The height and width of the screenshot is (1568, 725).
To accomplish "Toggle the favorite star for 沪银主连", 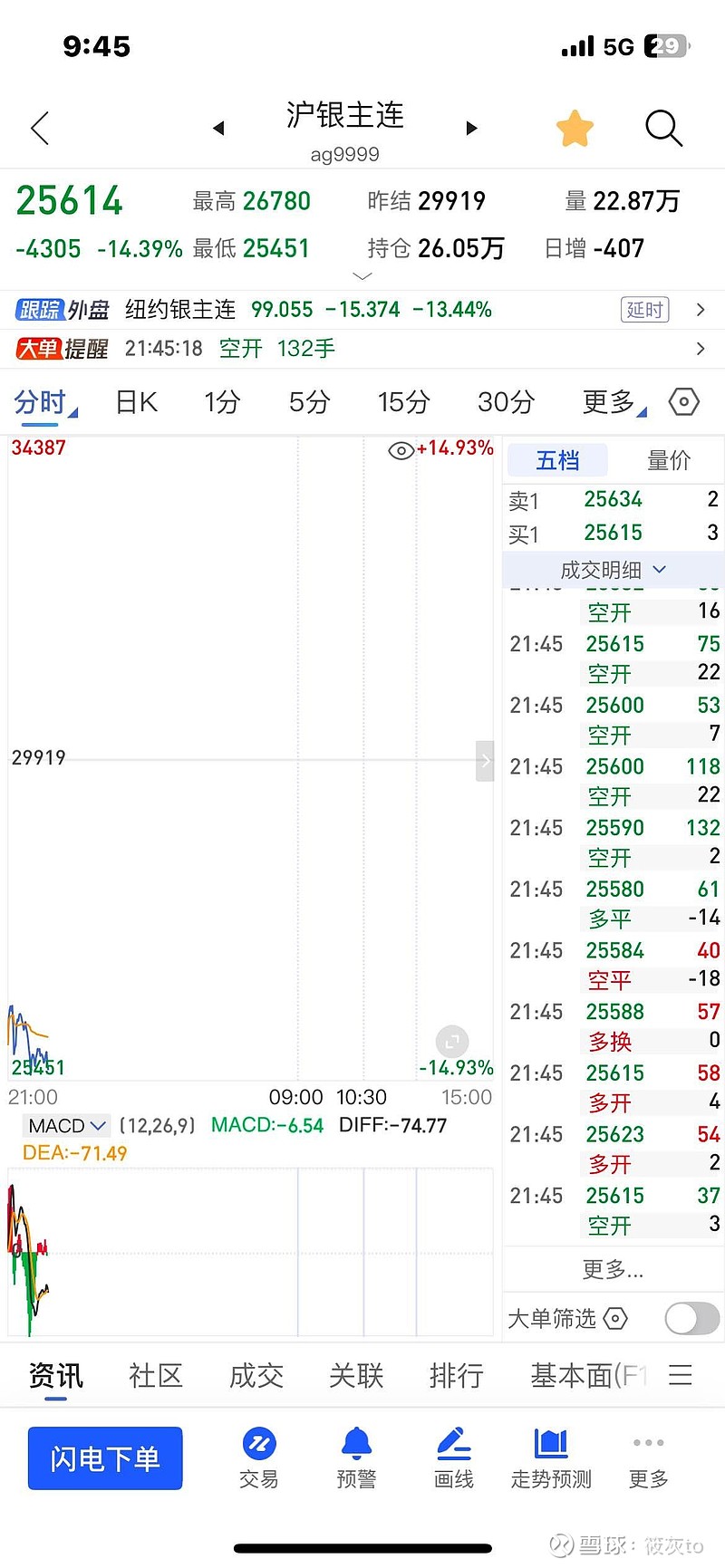I will click(x=575, y=129).
